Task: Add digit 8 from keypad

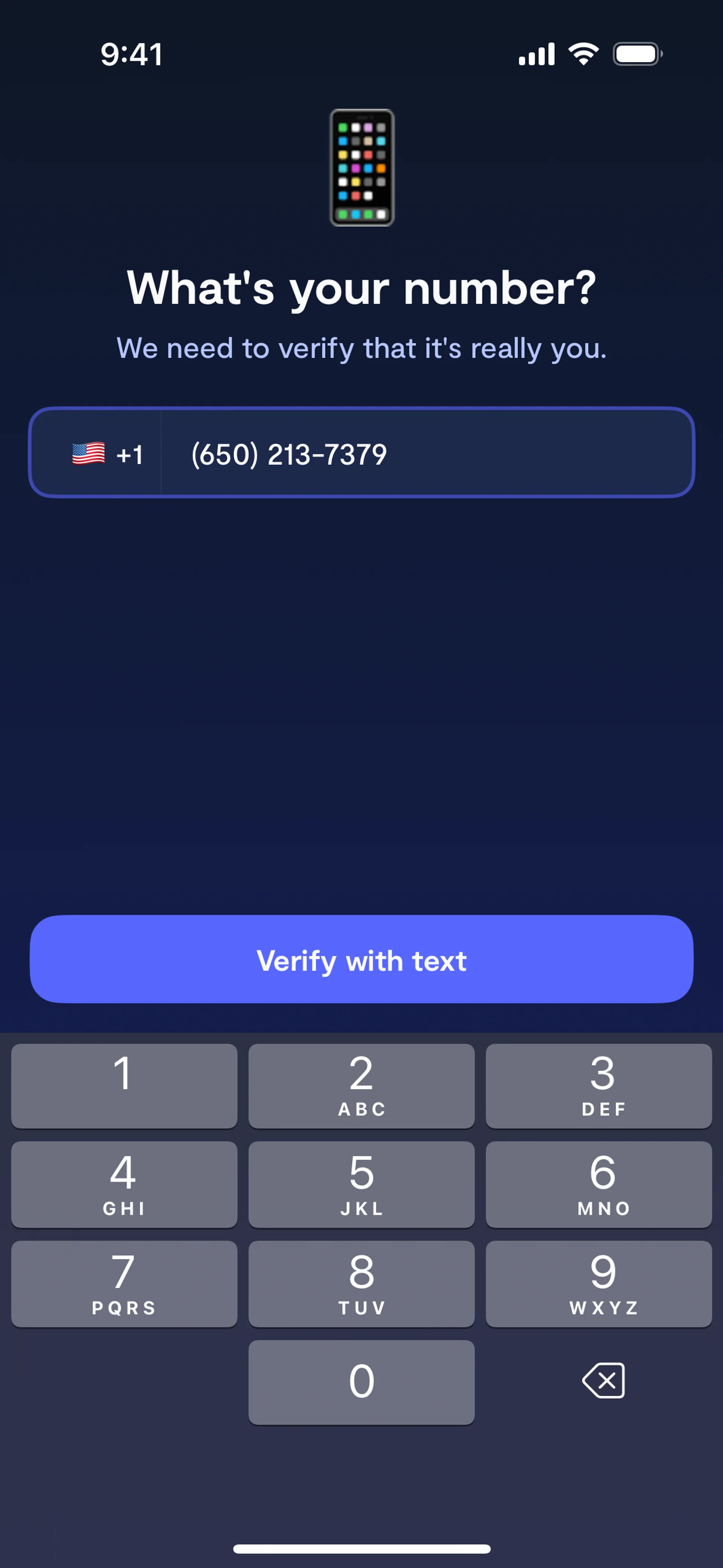Action: tap(361, 1284)
